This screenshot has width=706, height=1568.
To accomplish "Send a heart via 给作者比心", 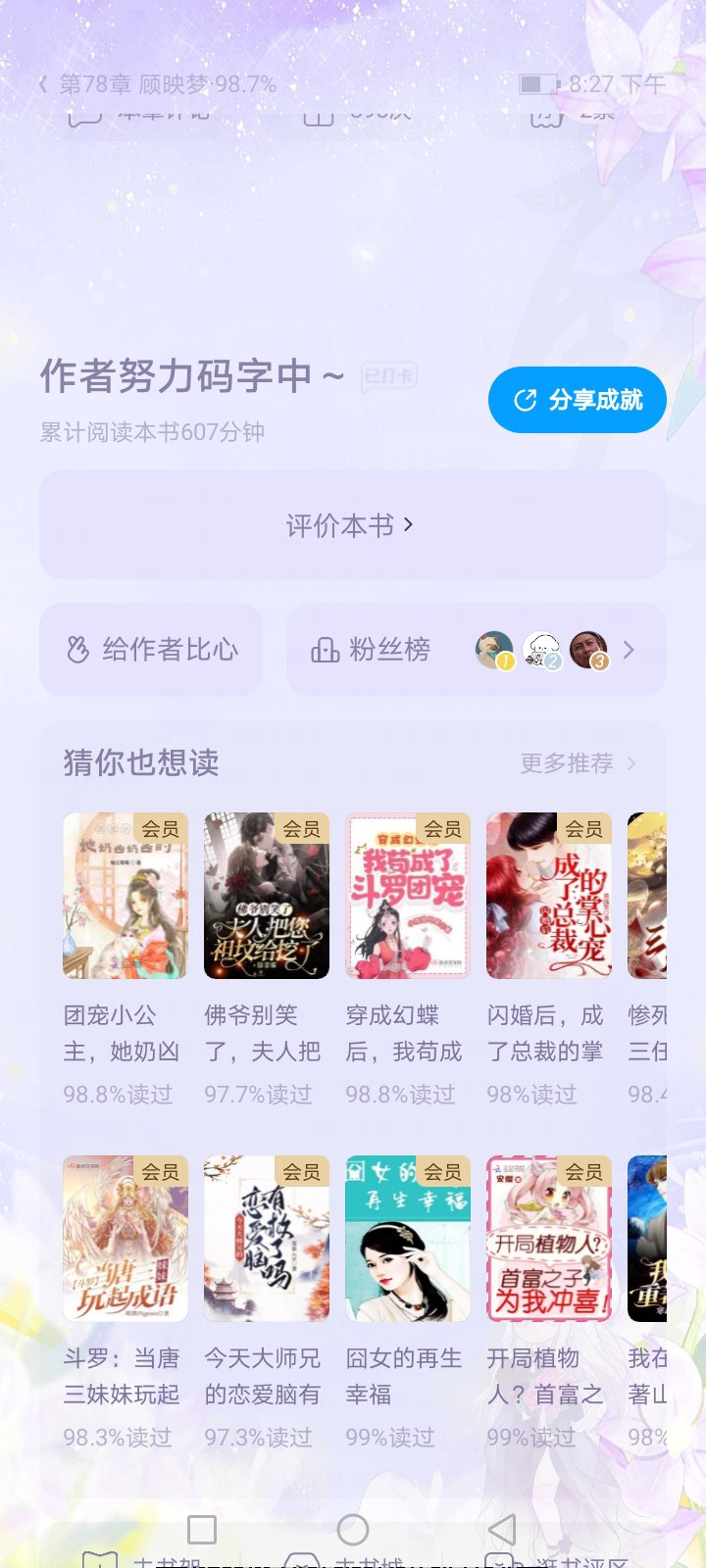I will tap(151, 650).
